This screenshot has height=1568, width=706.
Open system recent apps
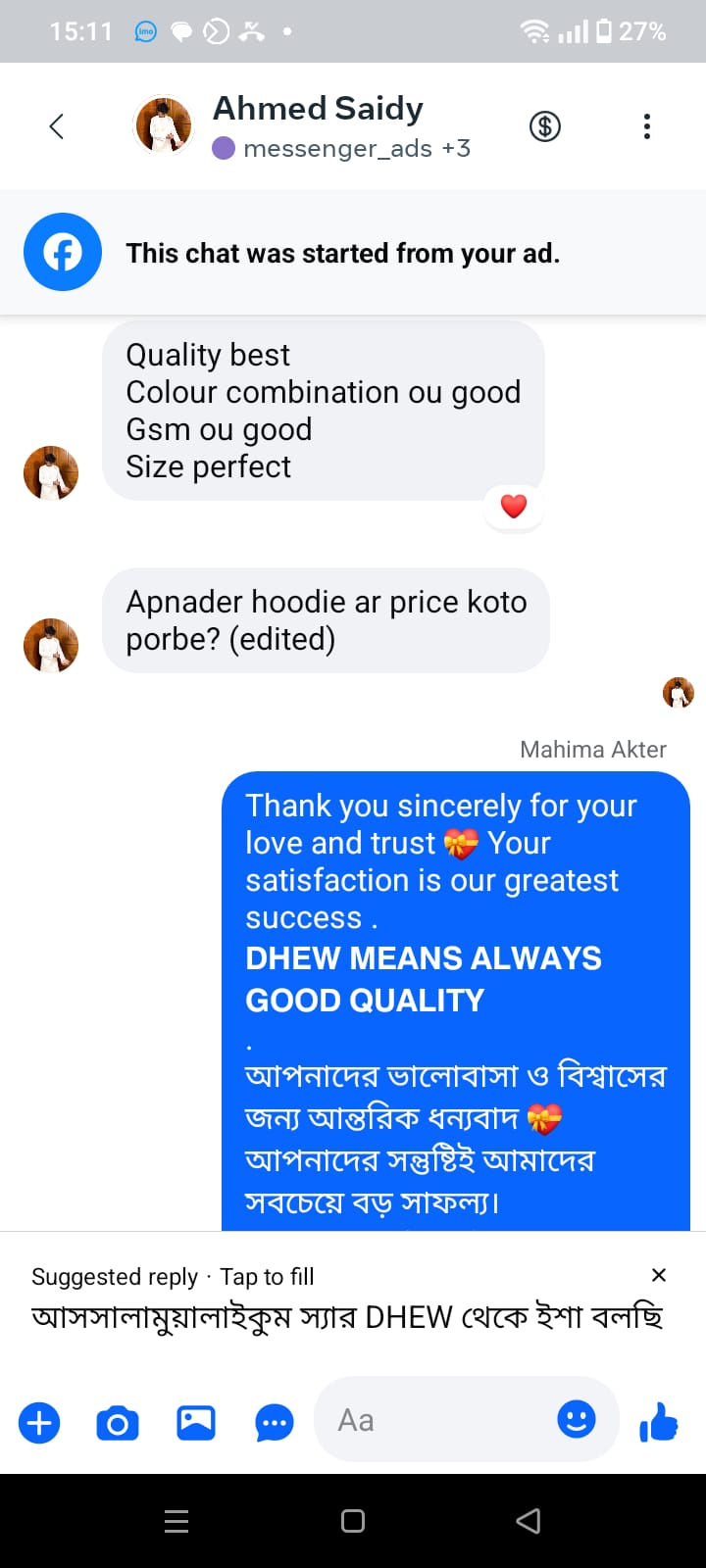pyautogui.click(x=176, y=1521)
